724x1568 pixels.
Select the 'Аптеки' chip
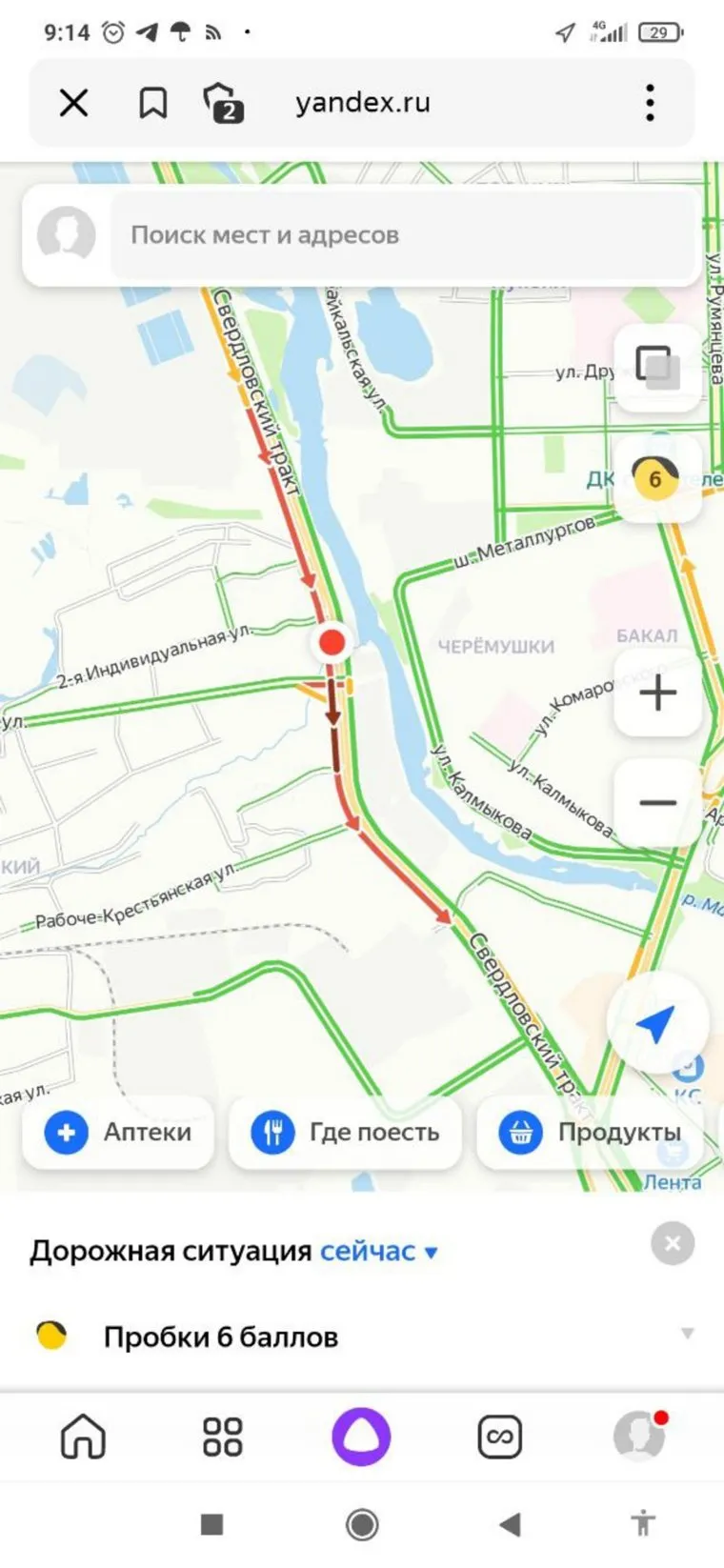click(x=118, y=1133)
